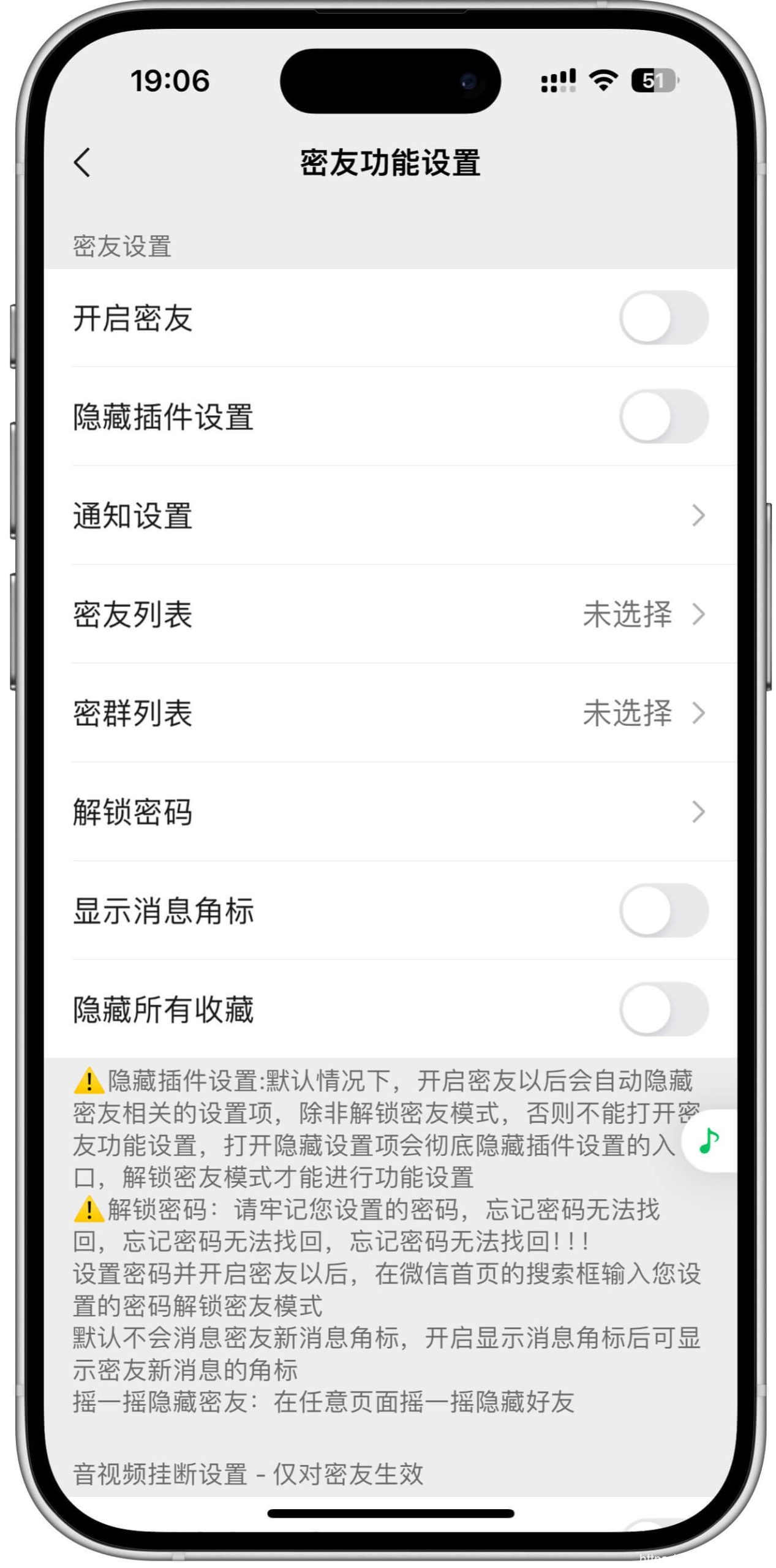Open 通知设置
776x1568 pixels.
point(390,515)
